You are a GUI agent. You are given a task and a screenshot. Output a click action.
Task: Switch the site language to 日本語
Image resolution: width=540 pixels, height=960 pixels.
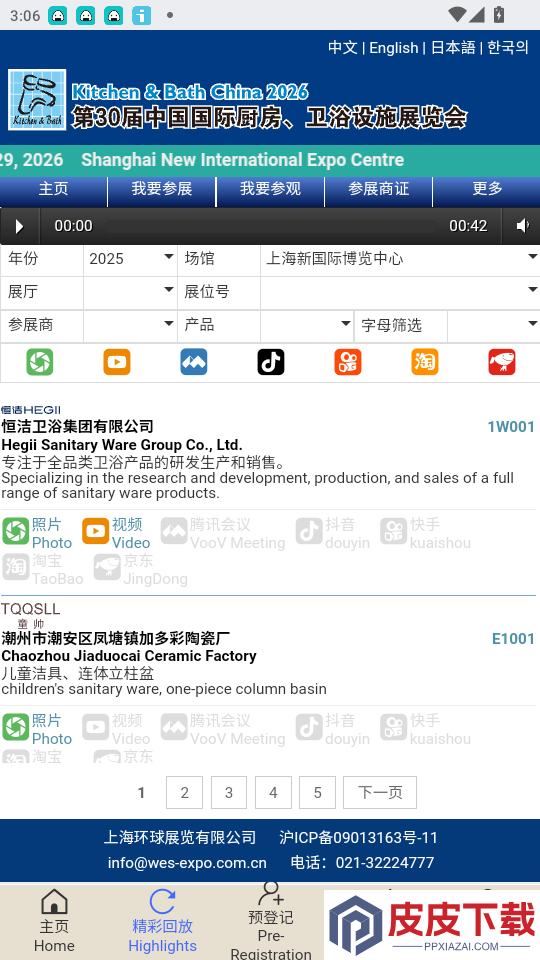(x=453, y=48)
